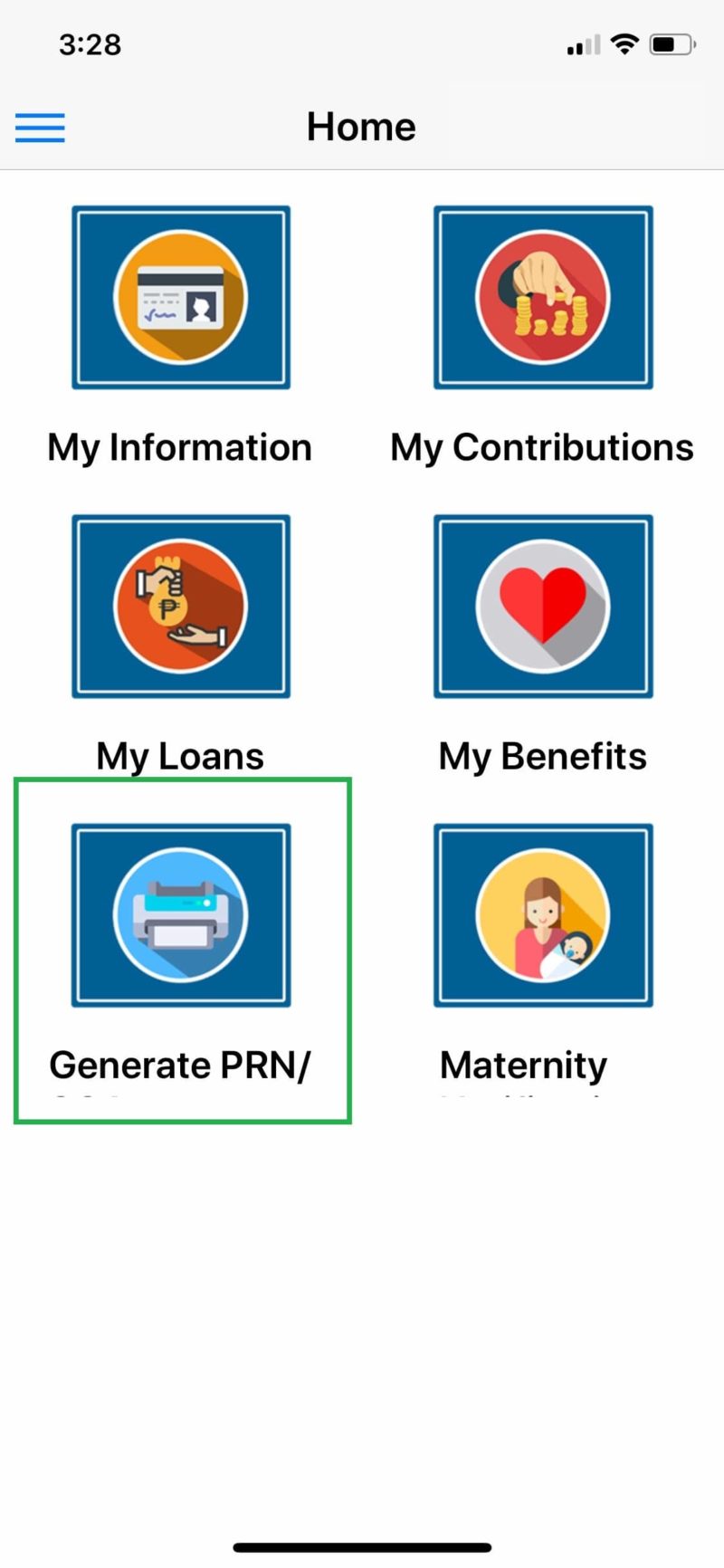Open the My Benefits heart icon

pyautogui.click(x=542, y=606)
